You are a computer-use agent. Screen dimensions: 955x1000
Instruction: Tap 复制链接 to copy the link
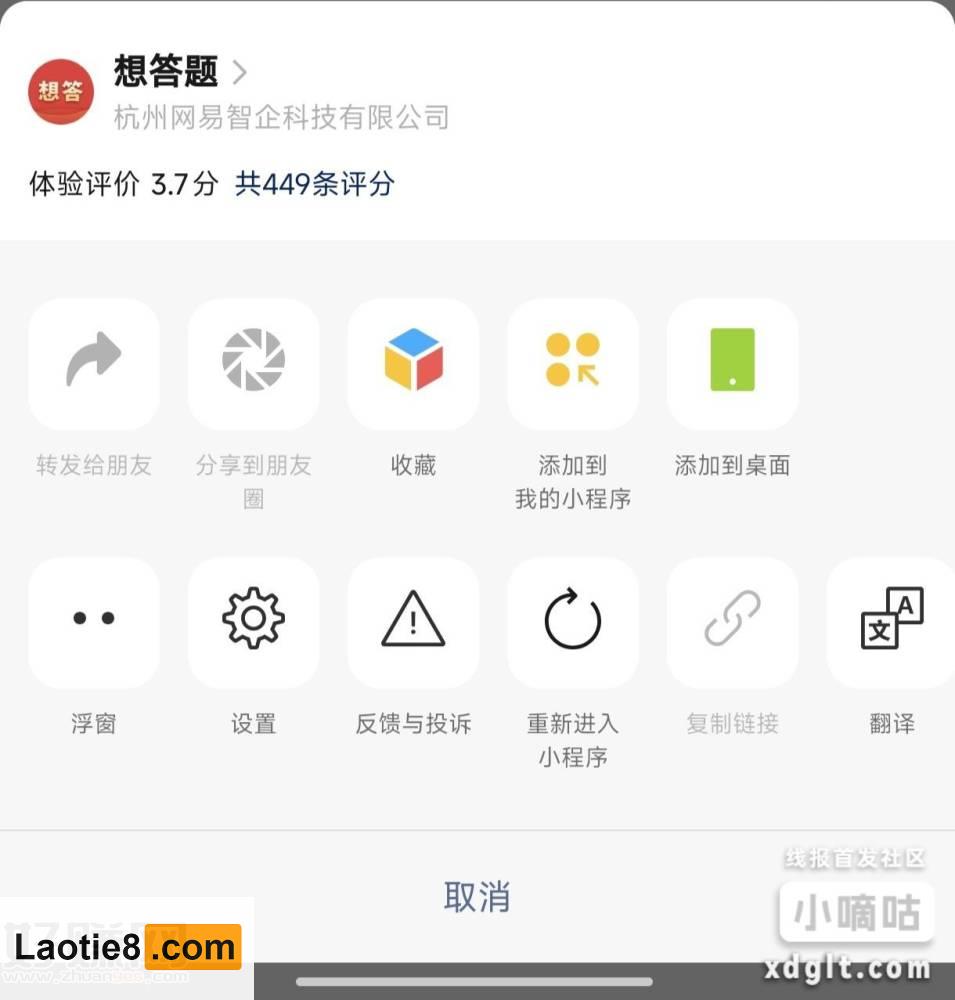pos(732,623)
